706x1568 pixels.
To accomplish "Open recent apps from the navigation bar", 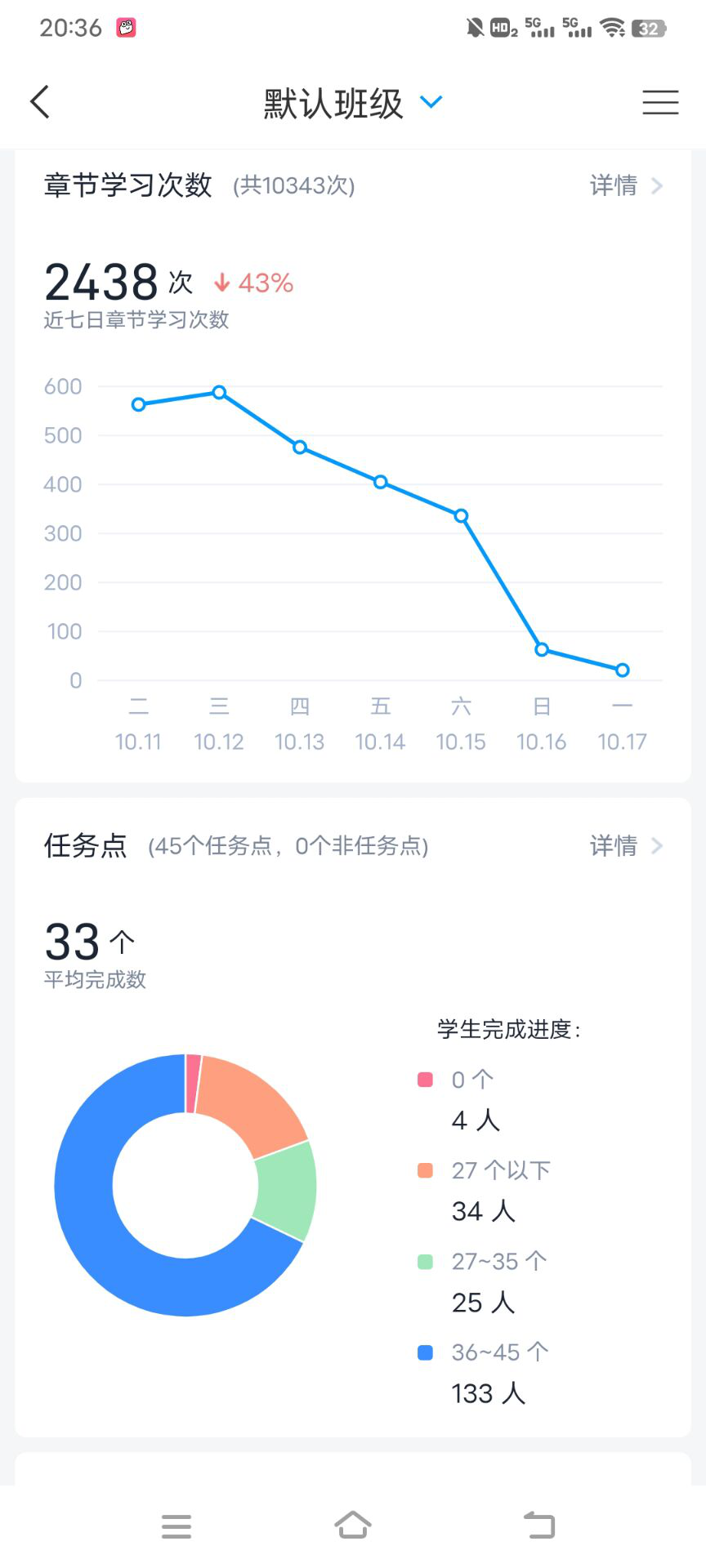I will (176, 1526).
